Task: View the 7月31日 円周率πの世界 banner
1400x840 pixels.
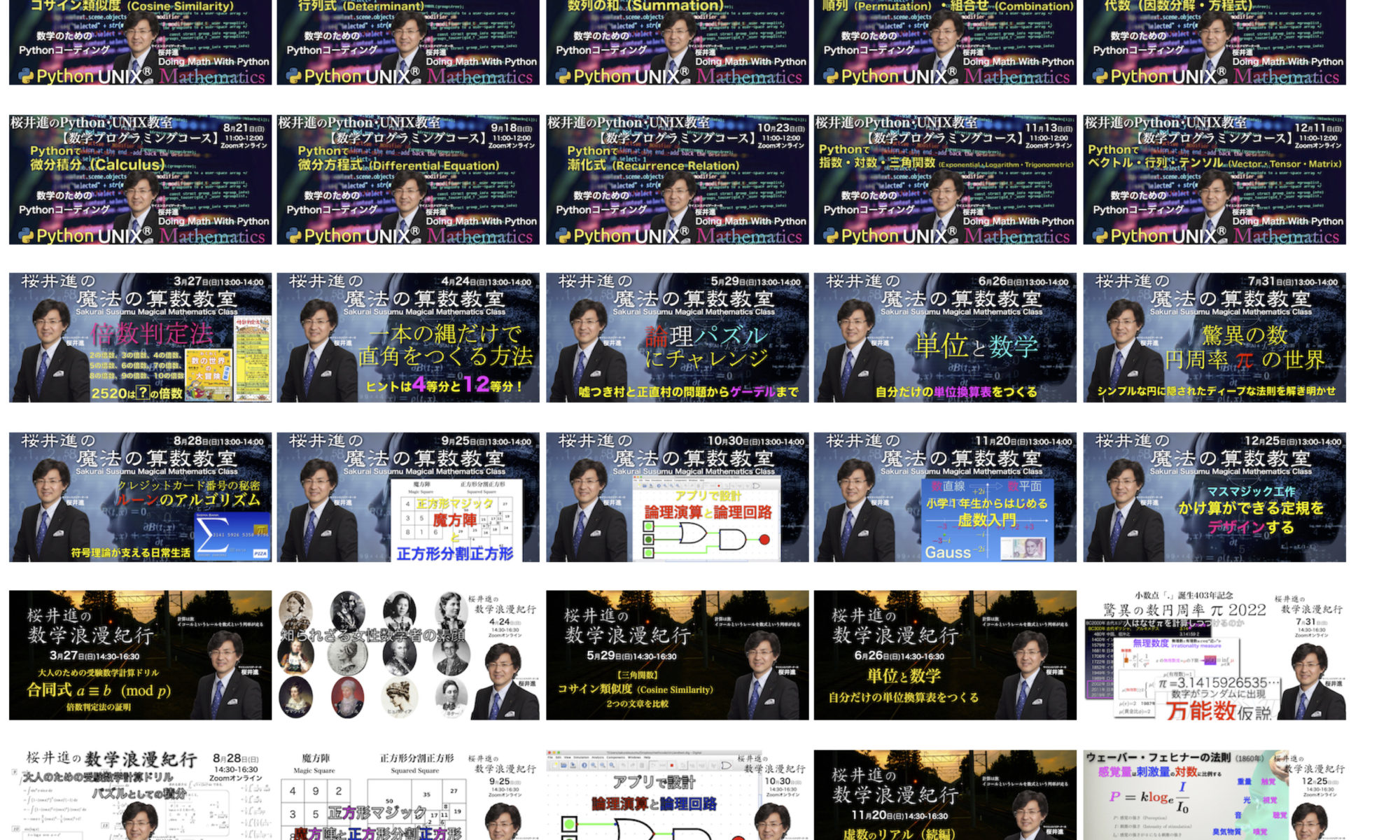Action: (x=1214, y=337)
